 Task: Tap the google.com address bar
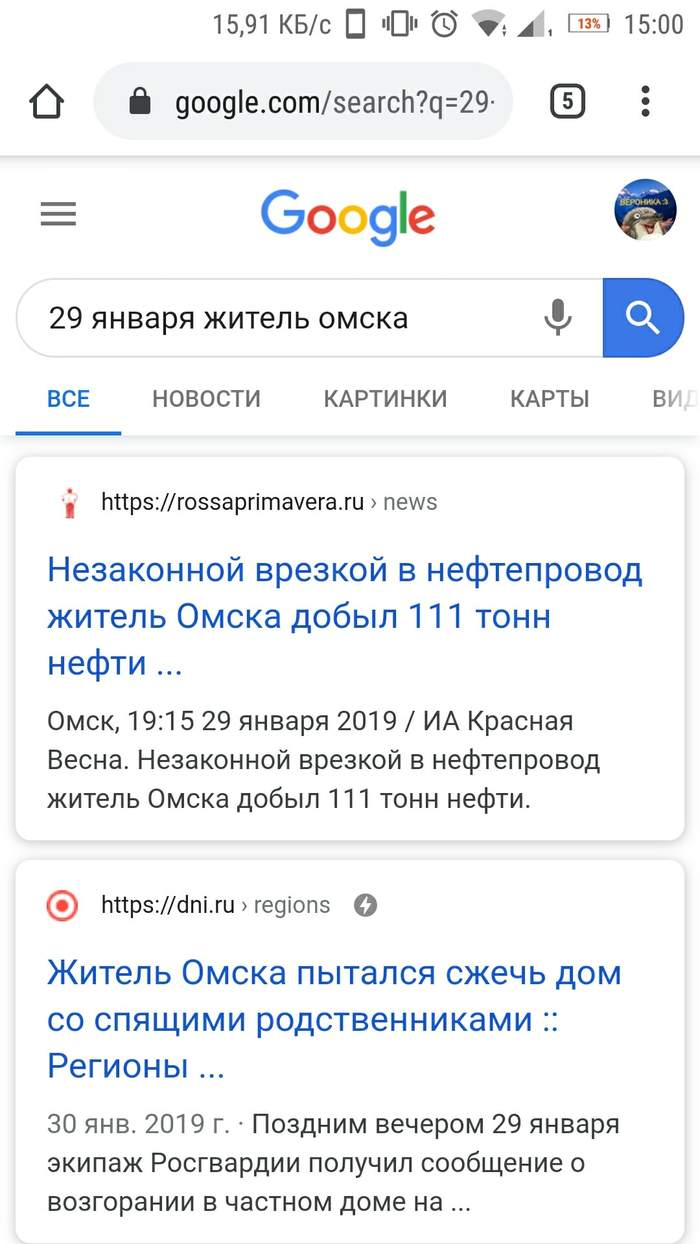[x=320, y=102]
